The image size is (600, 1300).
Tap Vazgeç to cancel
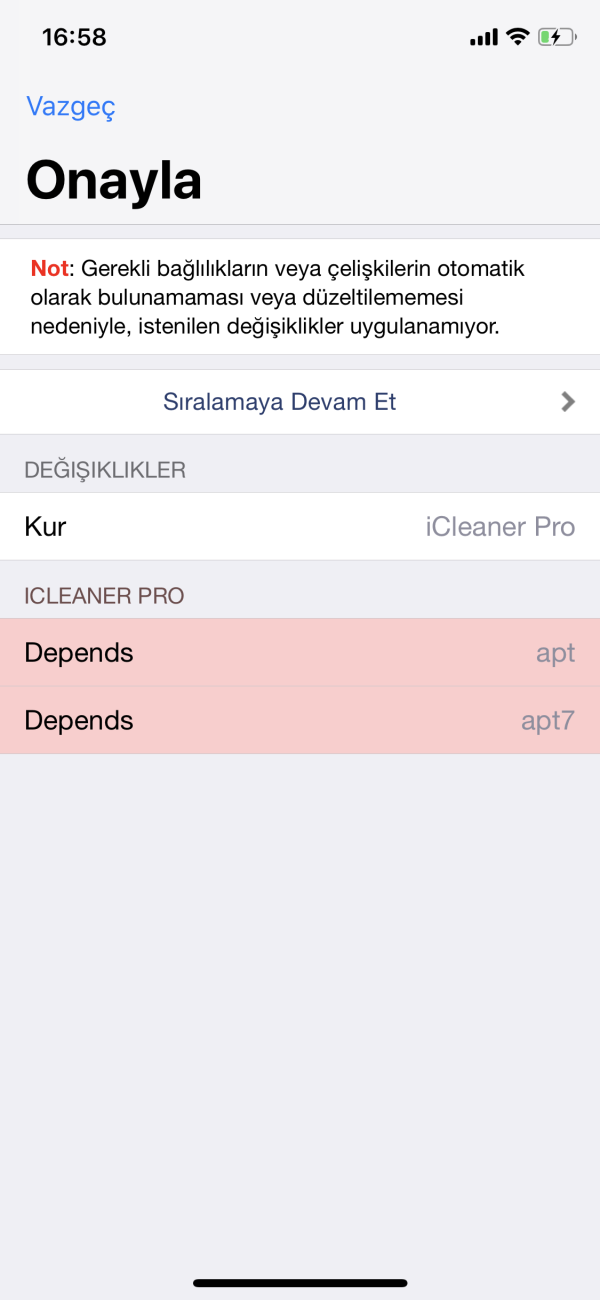pyautogui.click(x=71, y=107)
